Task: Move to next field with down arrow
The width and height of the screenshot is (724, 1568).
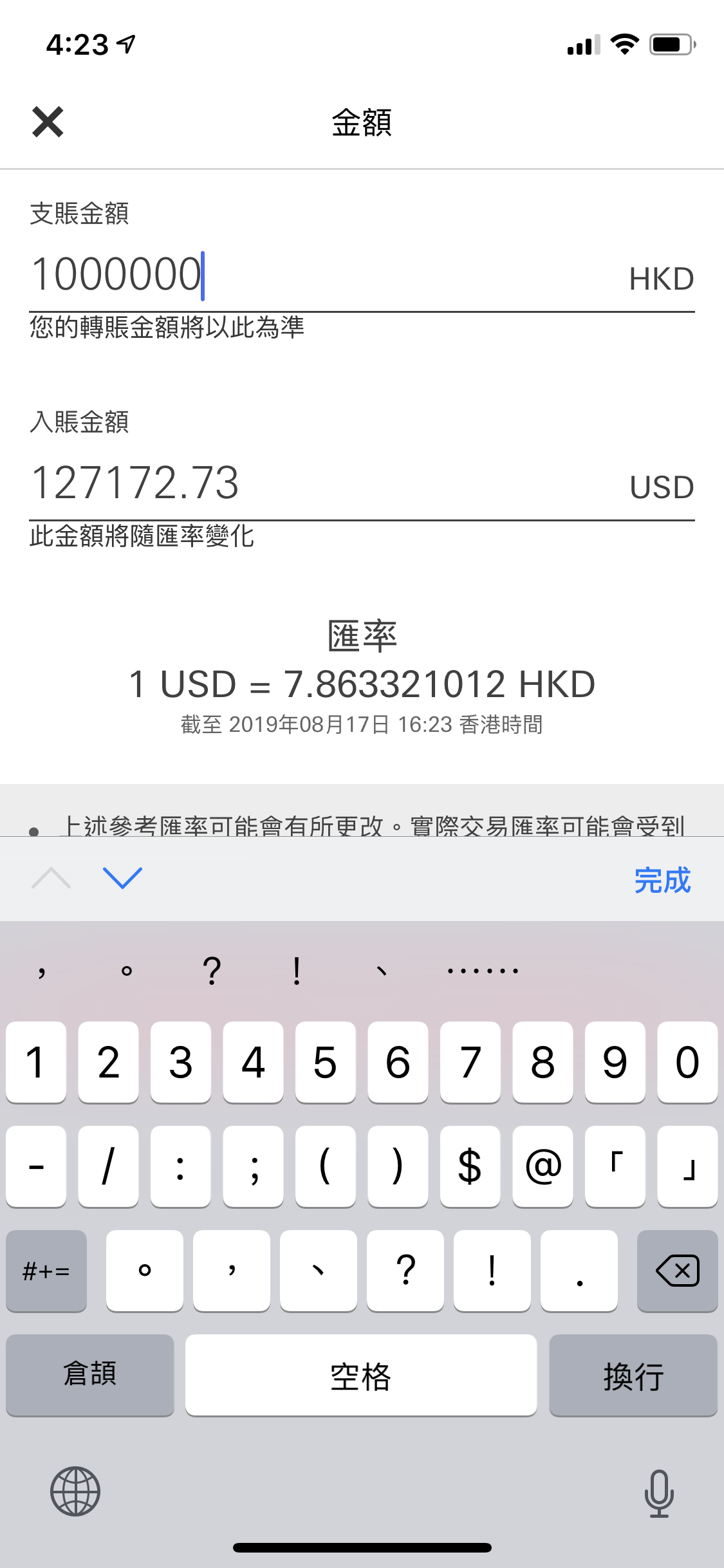Action: [122, 878]
